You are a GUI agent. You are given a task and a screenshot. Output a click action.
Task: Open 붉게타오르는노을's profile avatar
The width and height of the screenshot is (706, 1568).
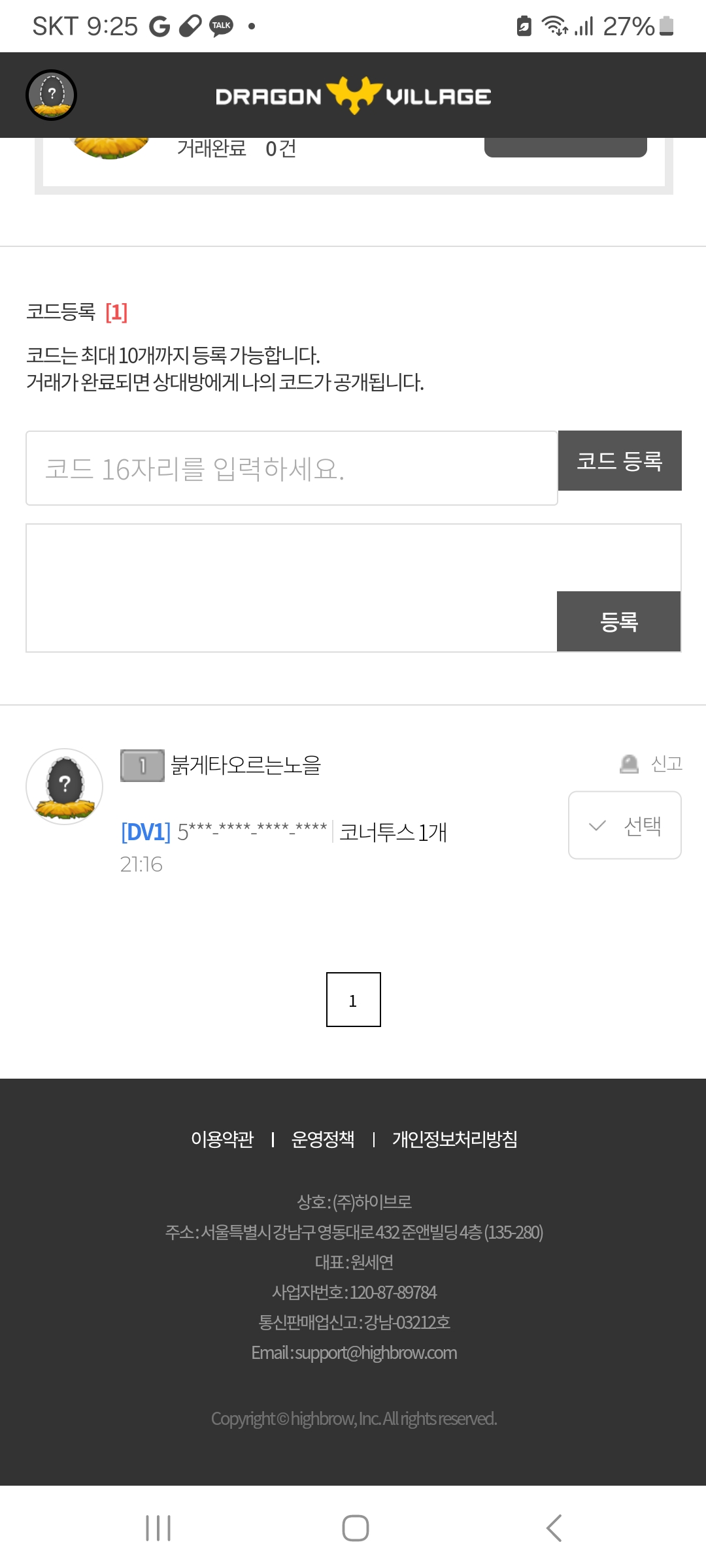pos(64,786)
